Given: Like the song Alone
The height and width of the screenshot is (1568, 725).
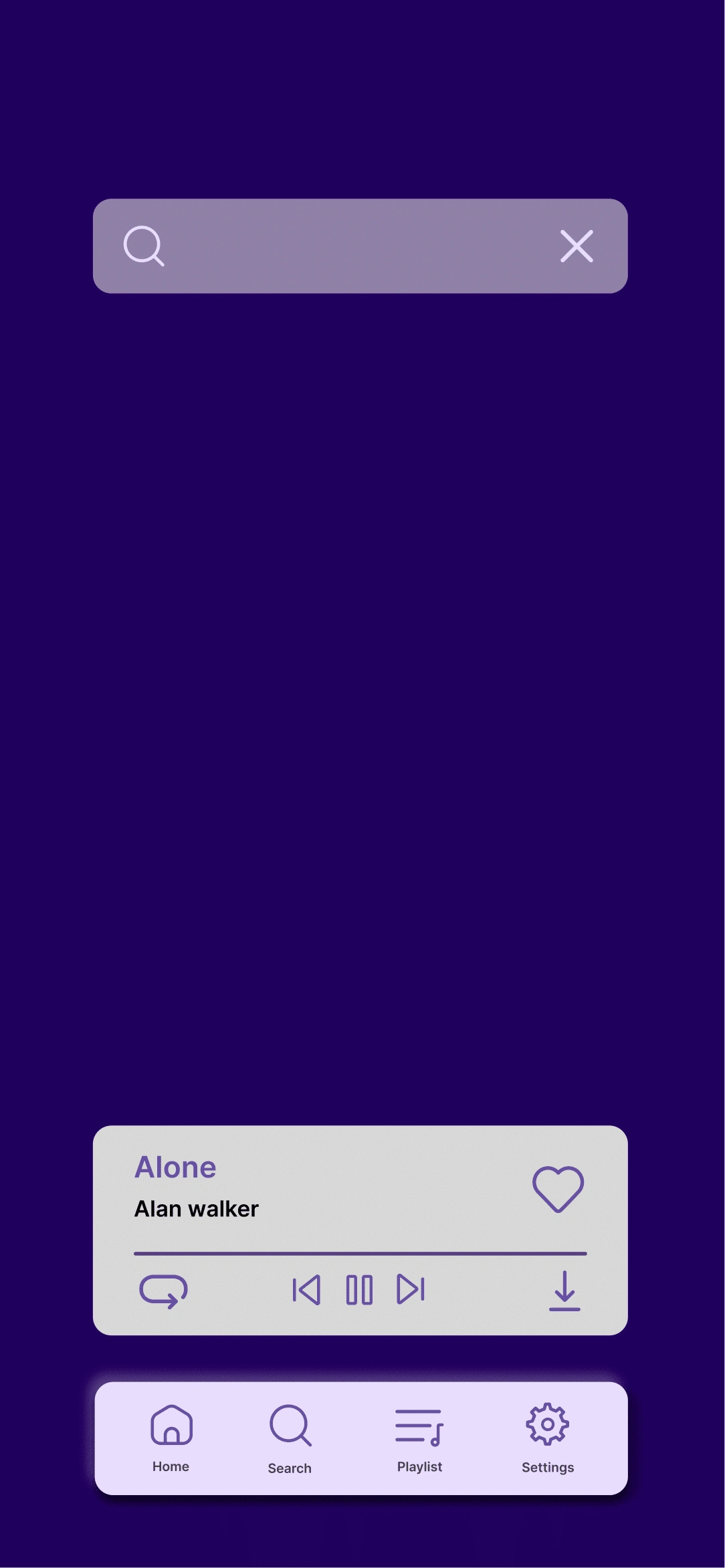Looking at the screenshot, I should [x=558, y=1189].
